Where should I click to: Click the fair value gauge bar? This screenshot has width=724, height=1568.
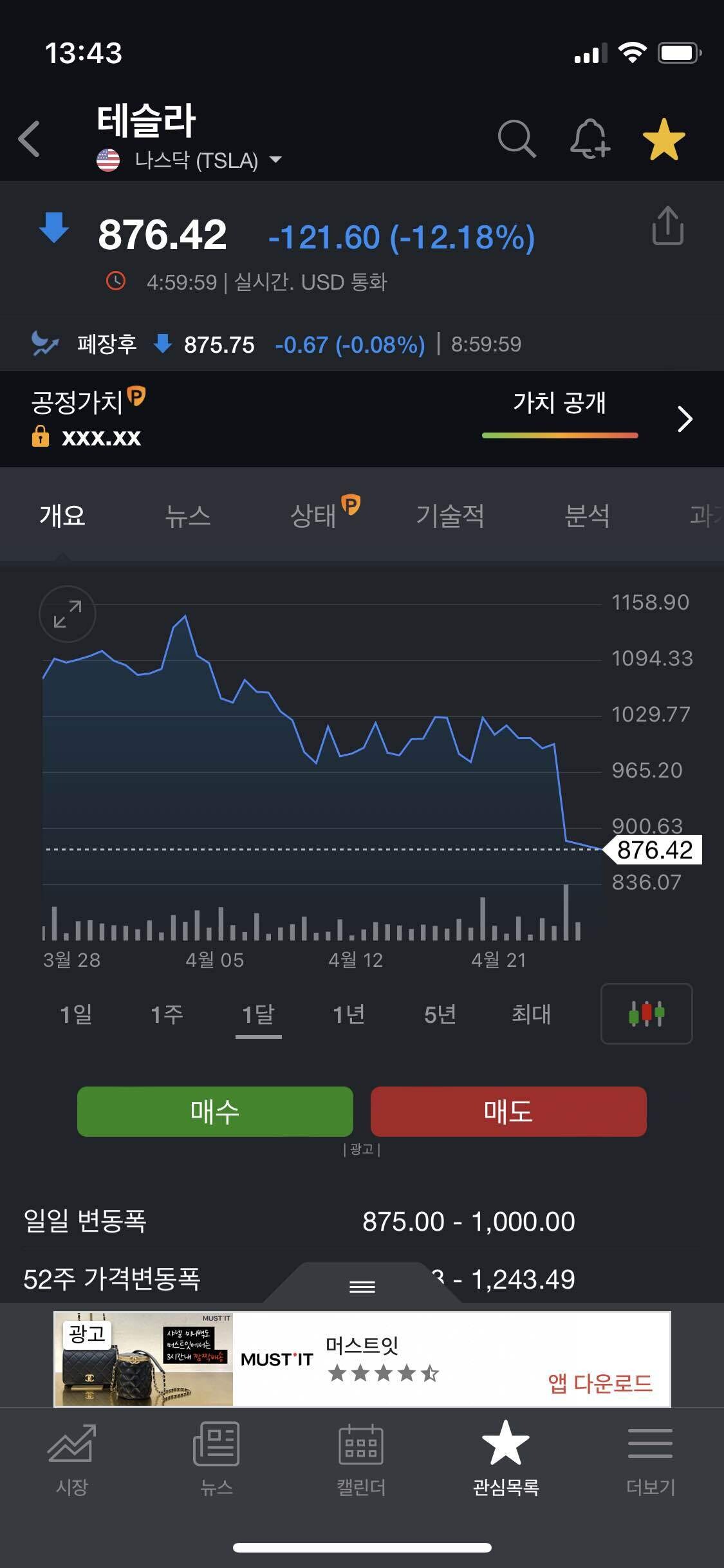click(560, 435)
